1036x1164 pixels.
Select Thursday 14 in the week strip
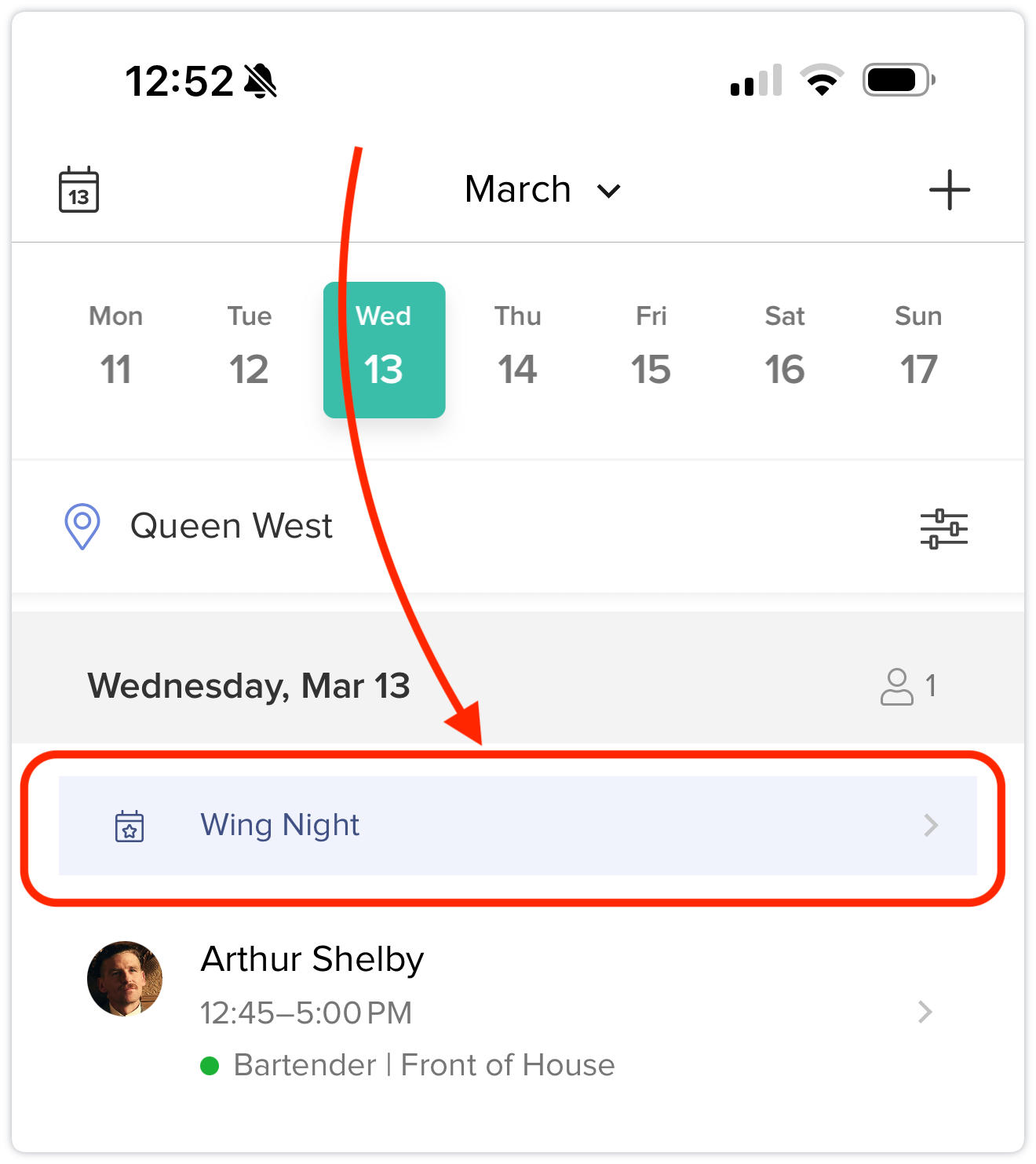[517, 350]
